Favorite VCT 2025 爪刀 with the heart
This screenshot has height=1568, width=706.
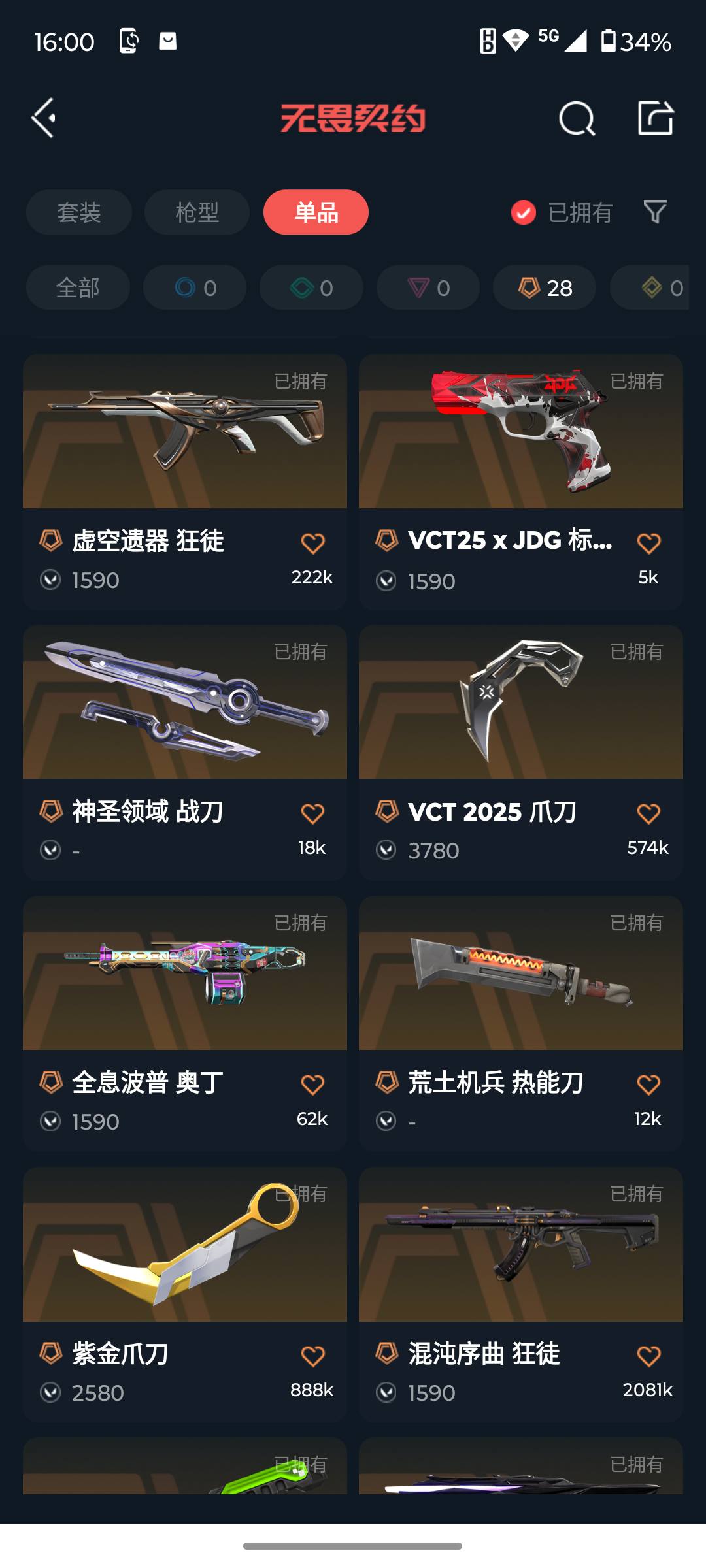click(x=648, y=813)
